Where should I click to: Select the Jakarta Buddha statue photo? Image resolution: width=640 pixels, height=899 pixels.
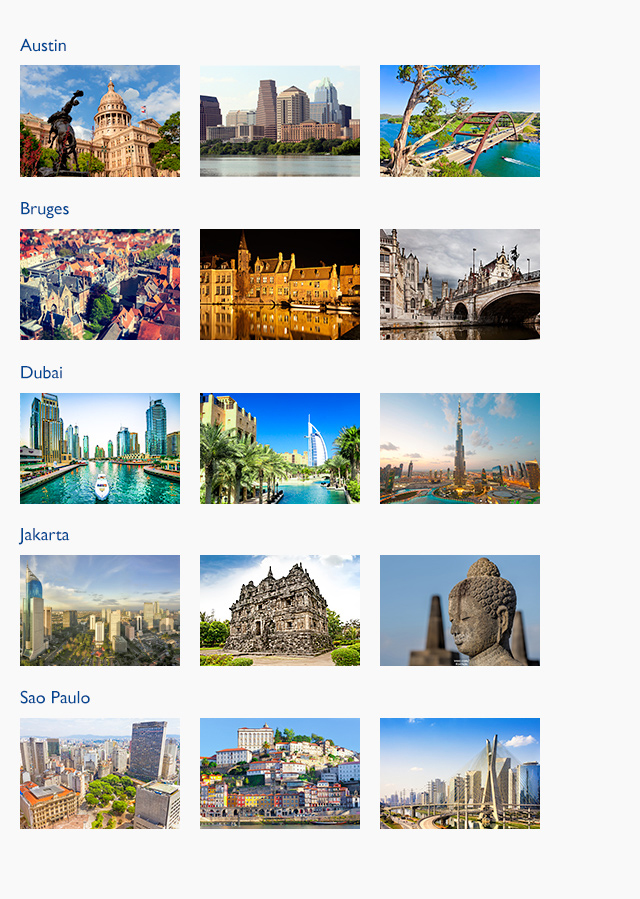tap(460, 610)
